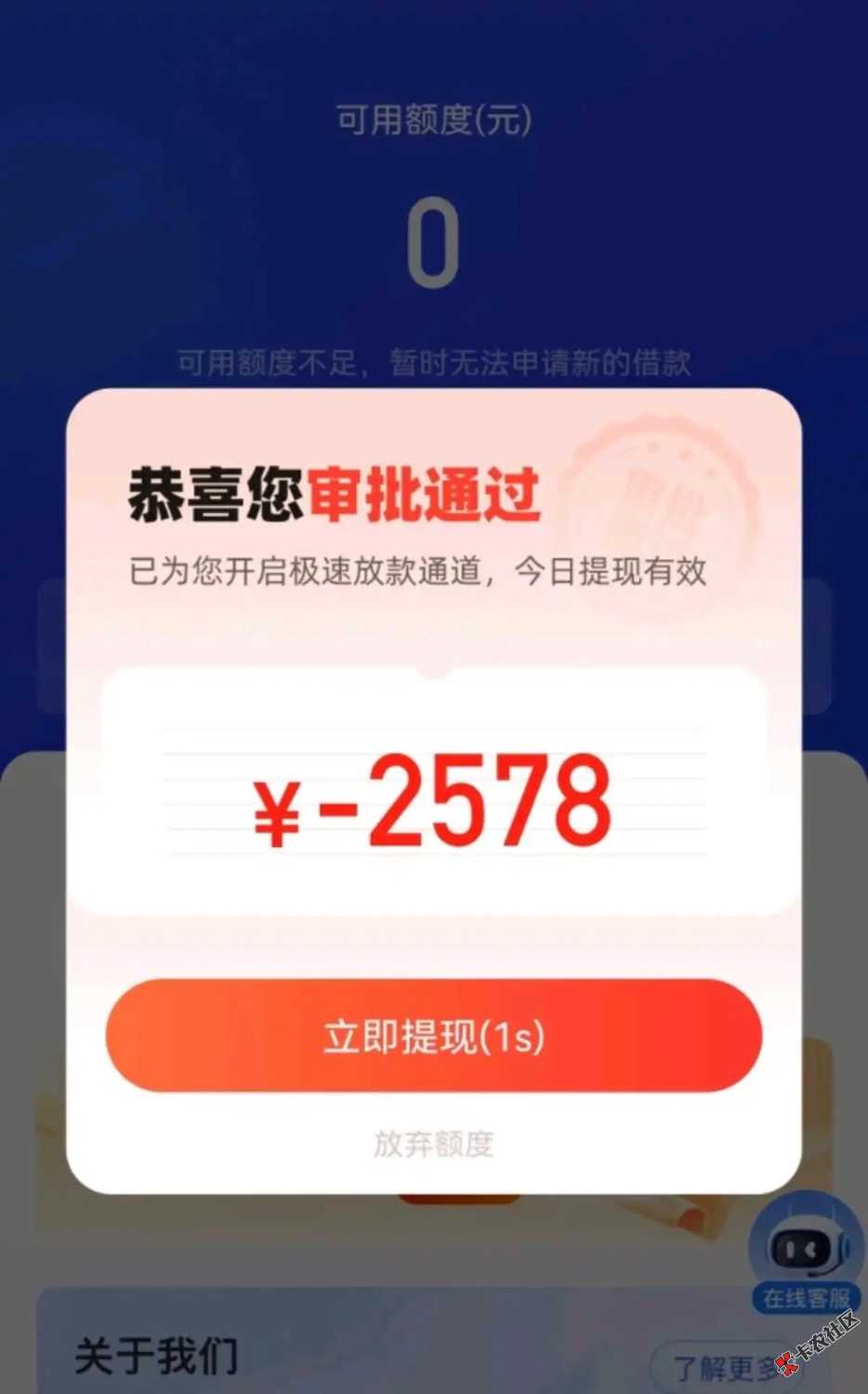
Task: Tap the 立即提现 button
Action: (434, 1036)
